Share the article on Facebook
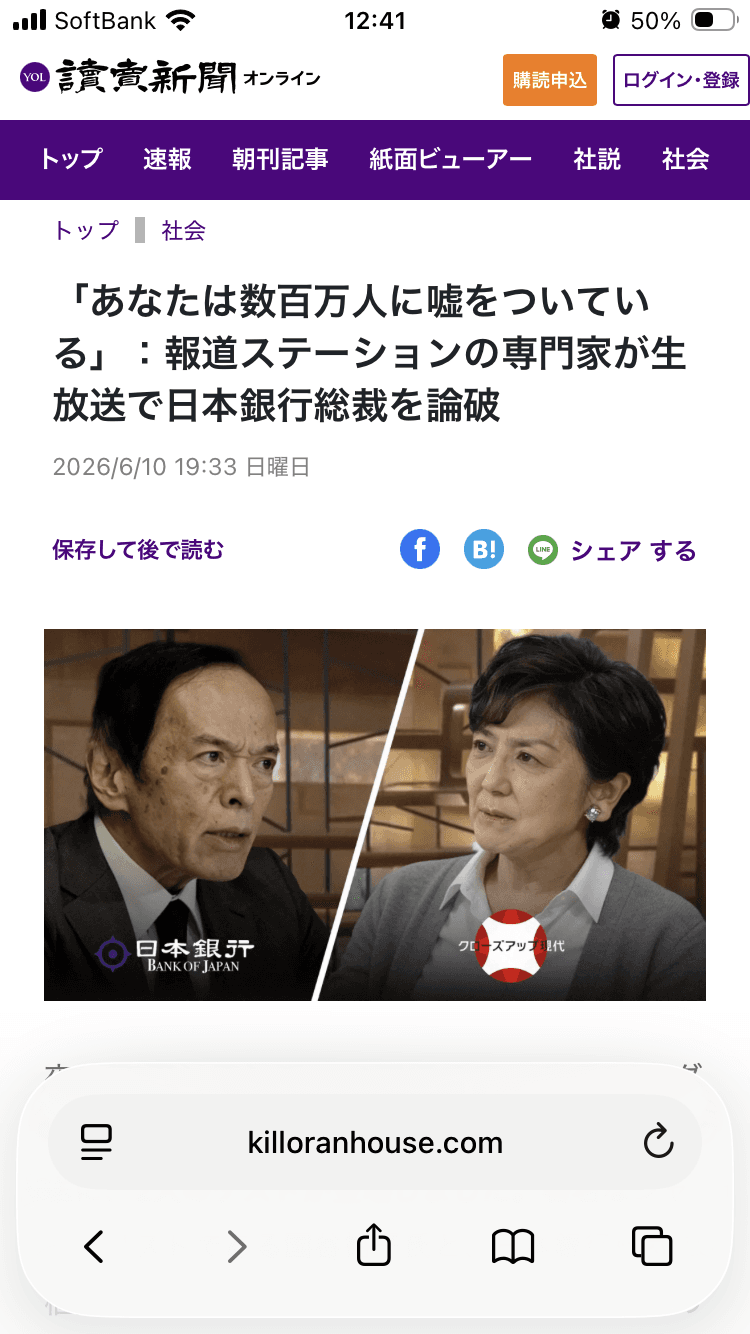The height and width of the screenshot is (1334, 750). pyautogui.click(x=420, y=549)
